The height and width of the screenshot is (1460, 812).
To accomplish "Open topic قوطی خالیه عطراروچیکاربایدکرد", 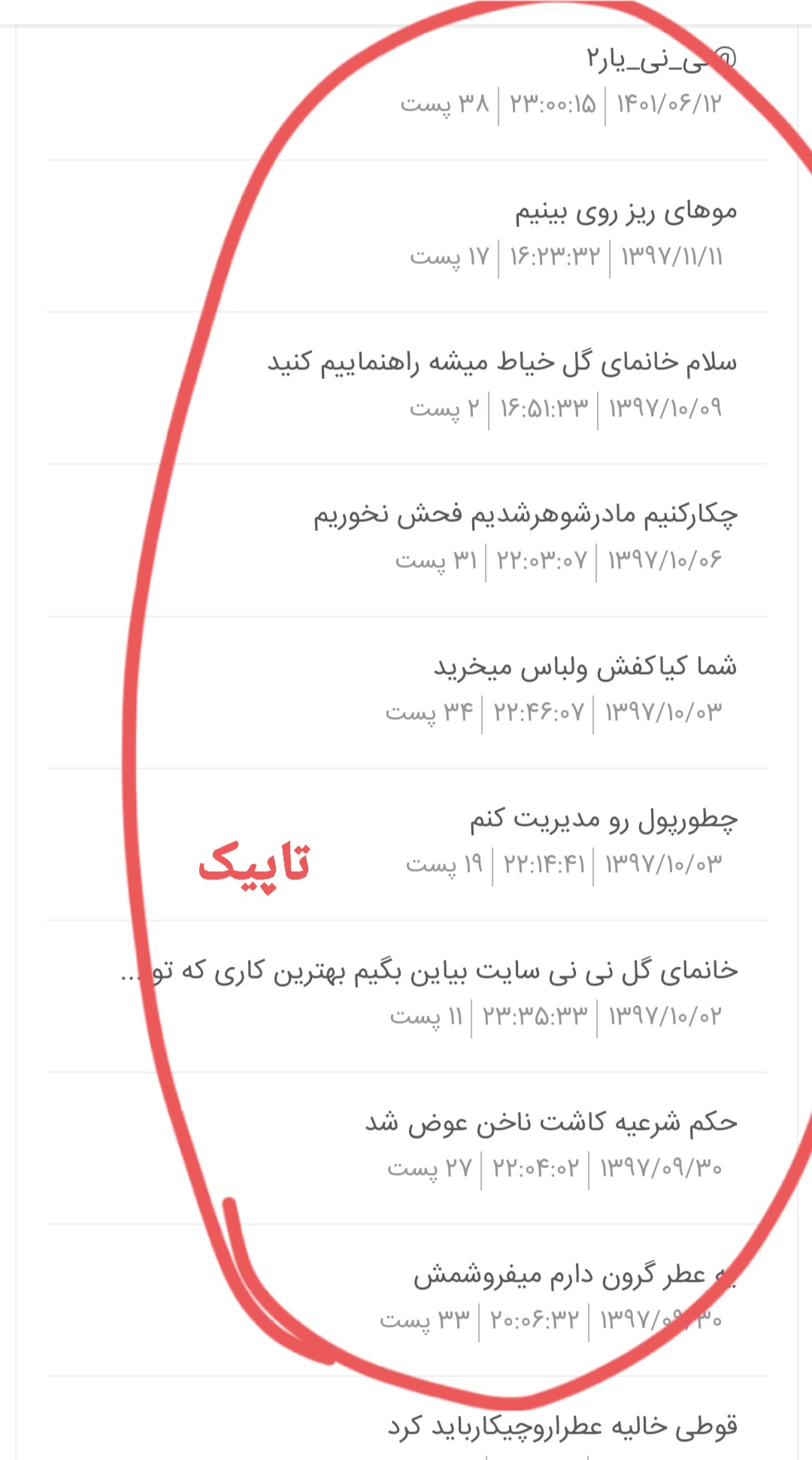I will click(x=562, y=1427).
